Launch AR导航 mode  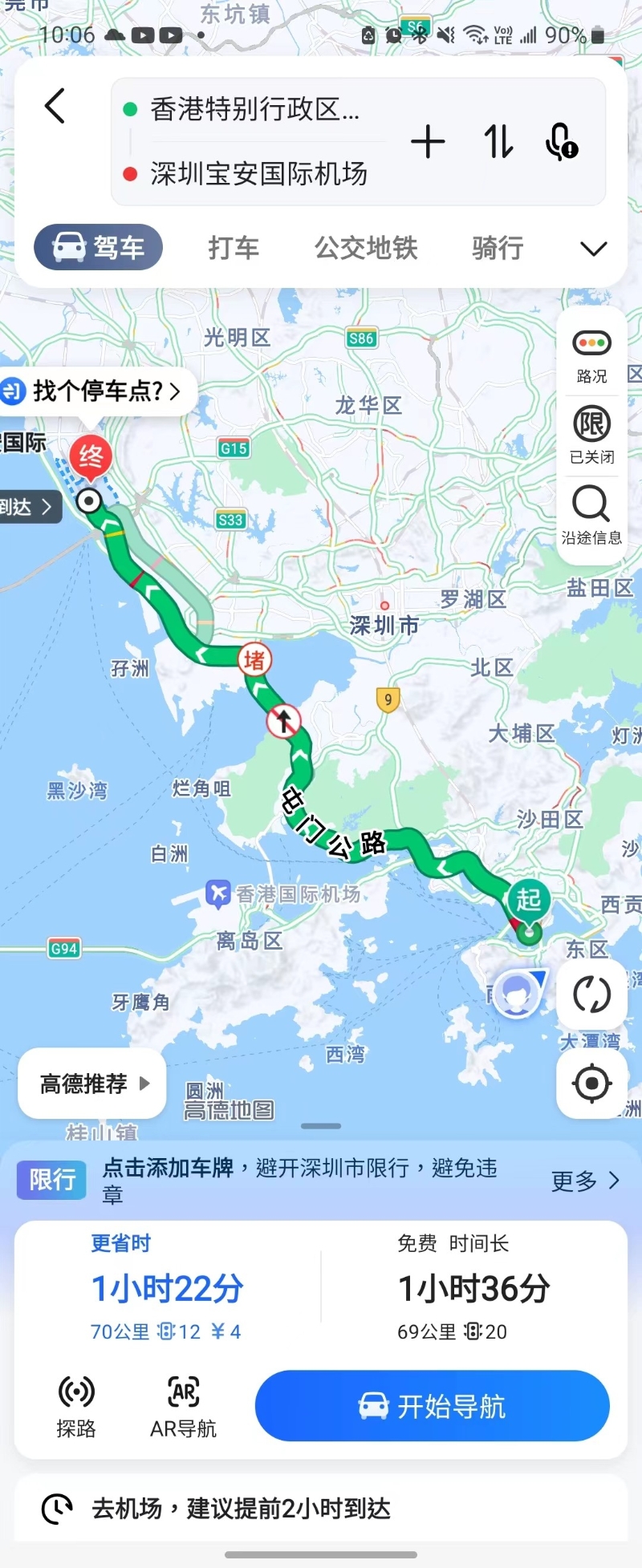point(183,1407)
